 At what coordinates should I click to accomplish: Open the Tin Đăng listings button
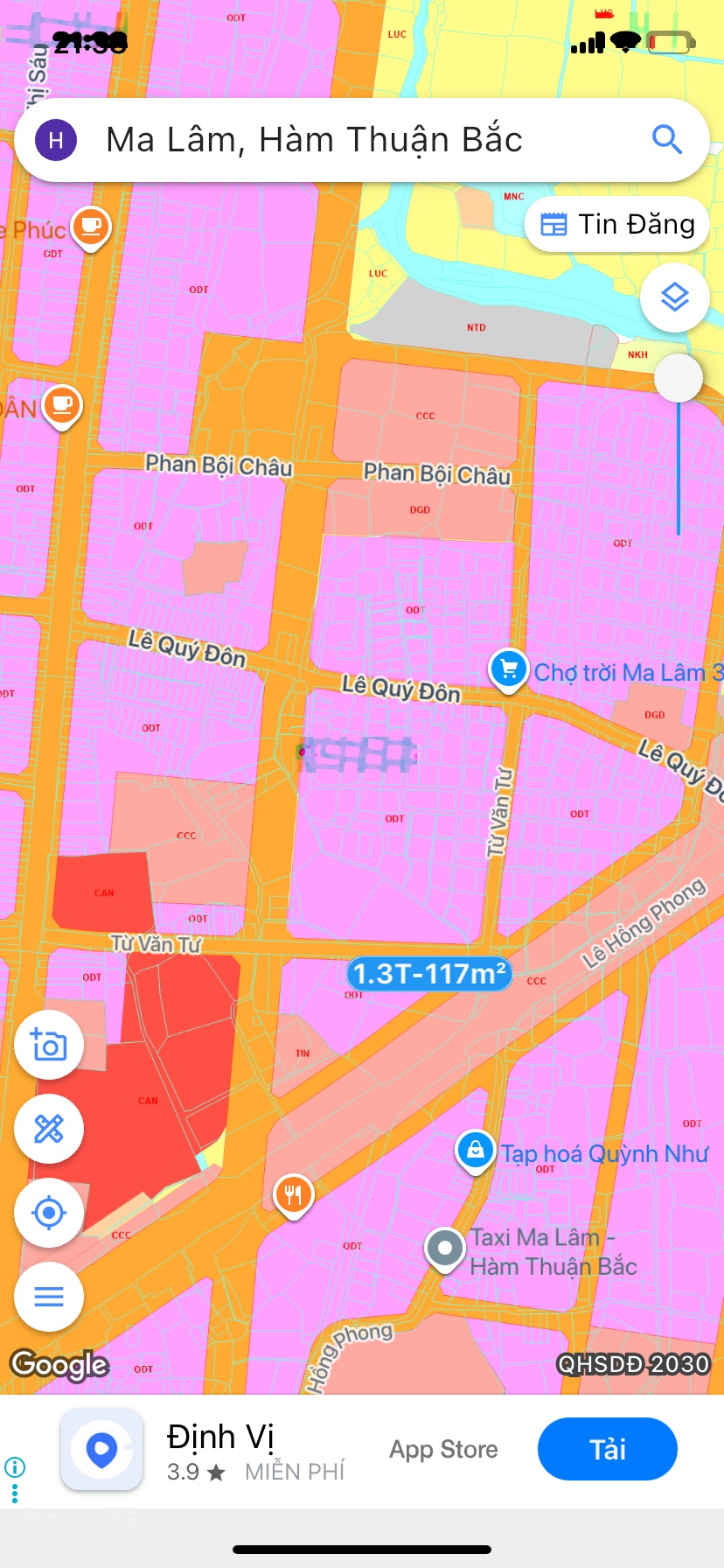[x=617, y=225]
